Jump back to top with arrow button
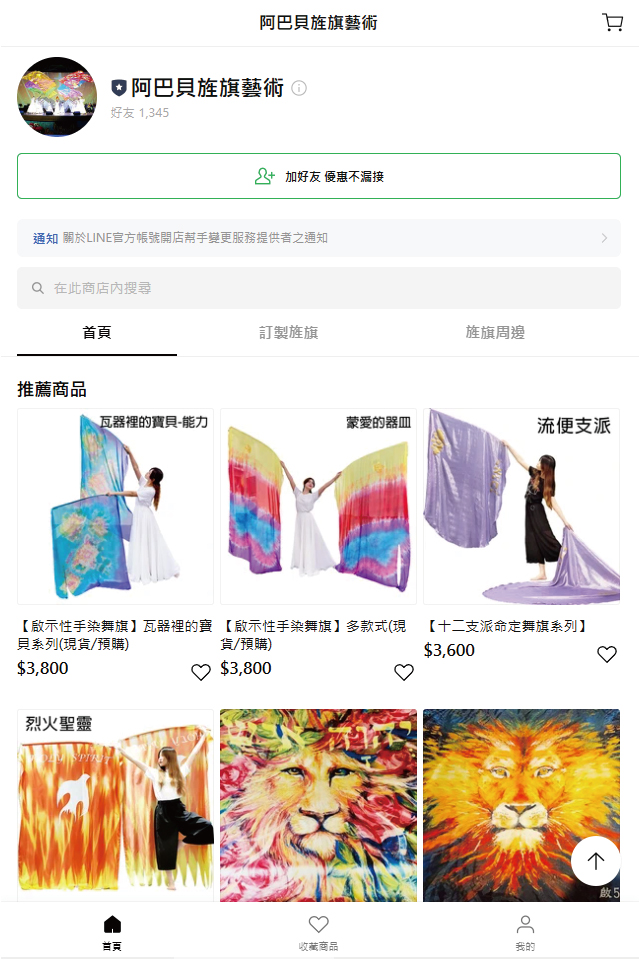Viewport: 639px width, 960px height. [x=596, y=861]
